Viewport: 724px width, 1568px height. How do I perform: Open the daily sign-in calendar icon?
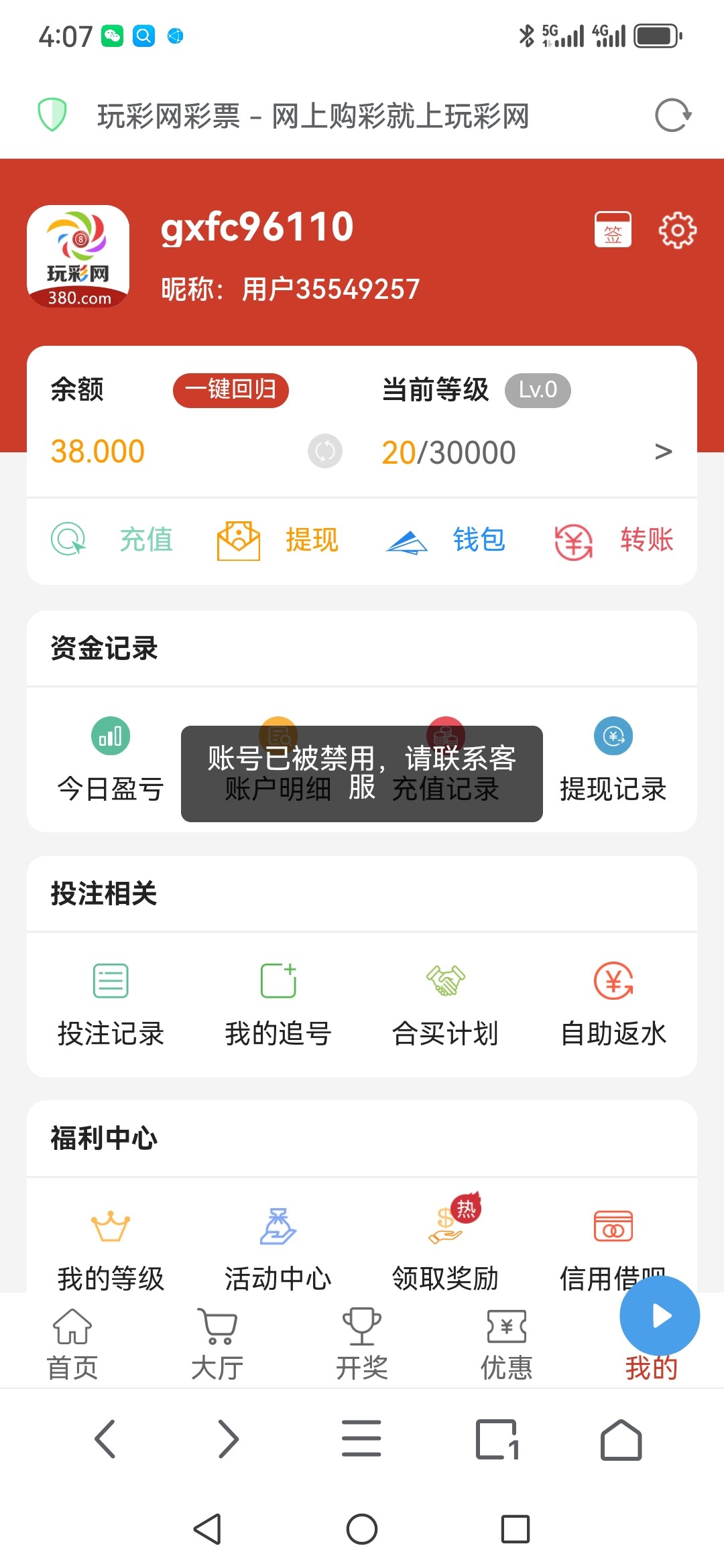(613, 229)
